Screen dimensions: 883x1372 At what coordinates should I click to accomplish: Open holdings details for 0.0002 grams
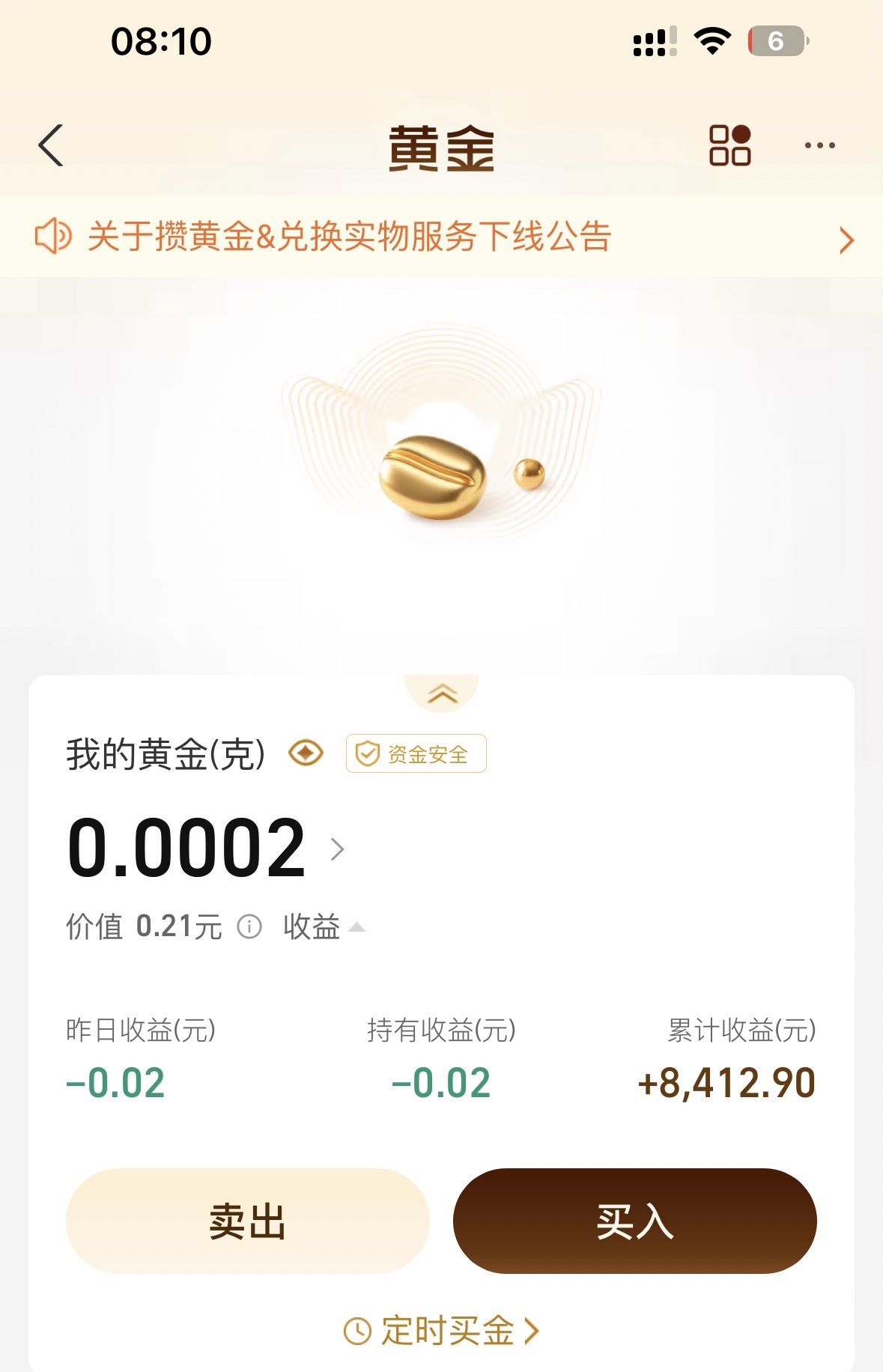point(337,849)
